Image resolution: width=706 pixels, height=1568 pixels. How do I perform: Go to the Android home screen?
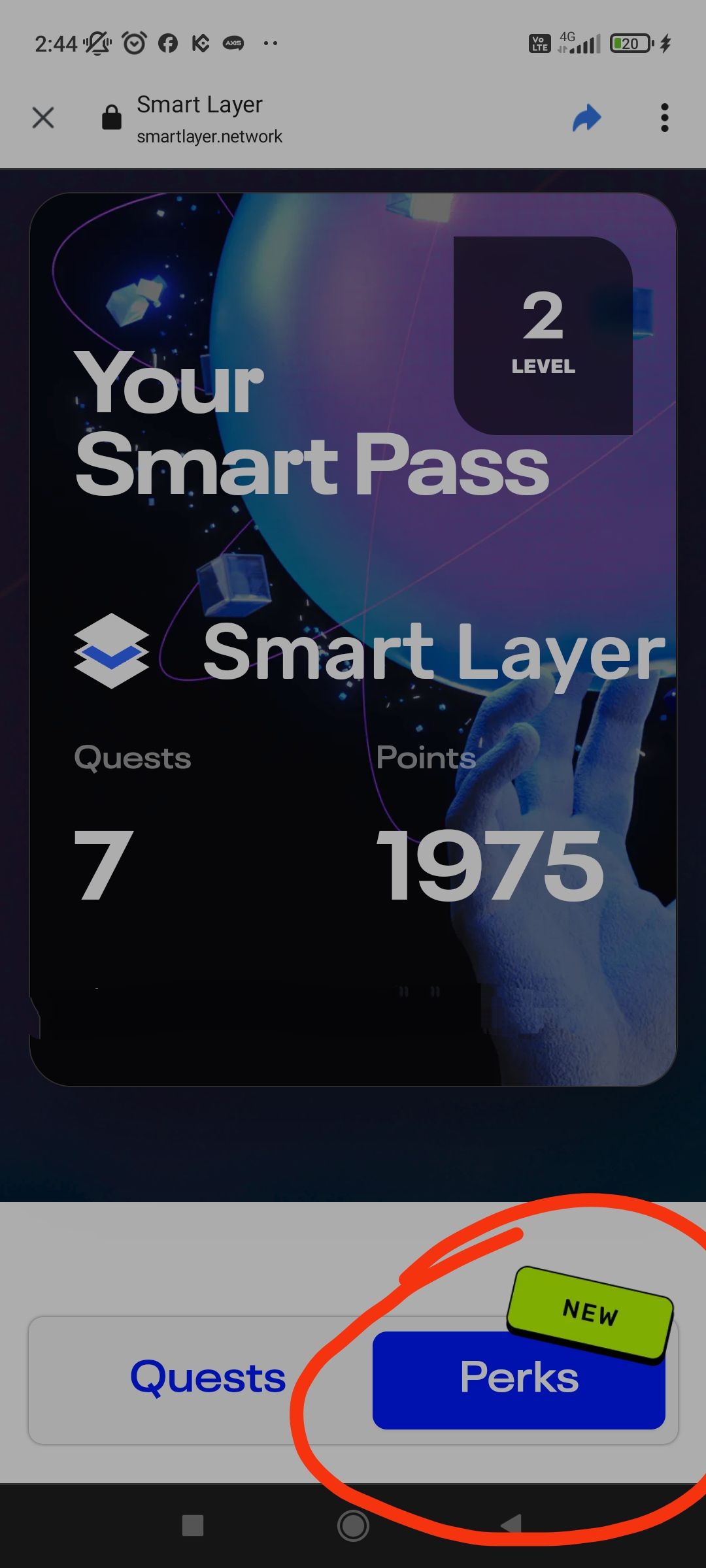coord(353,1526)
